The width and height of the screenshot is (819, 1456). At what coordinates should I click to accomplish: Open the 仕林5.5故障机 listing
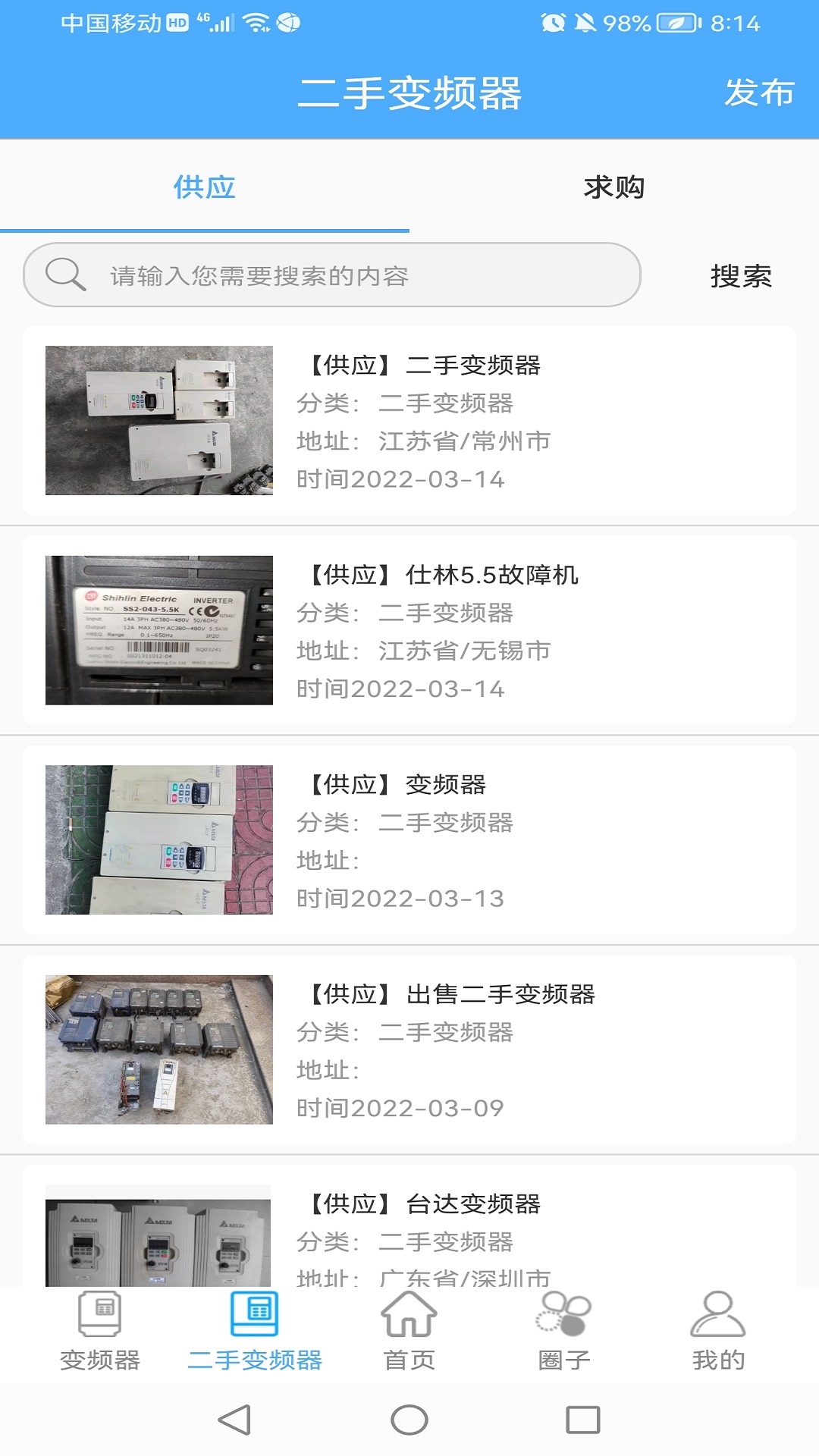click(x=409, y=630)
